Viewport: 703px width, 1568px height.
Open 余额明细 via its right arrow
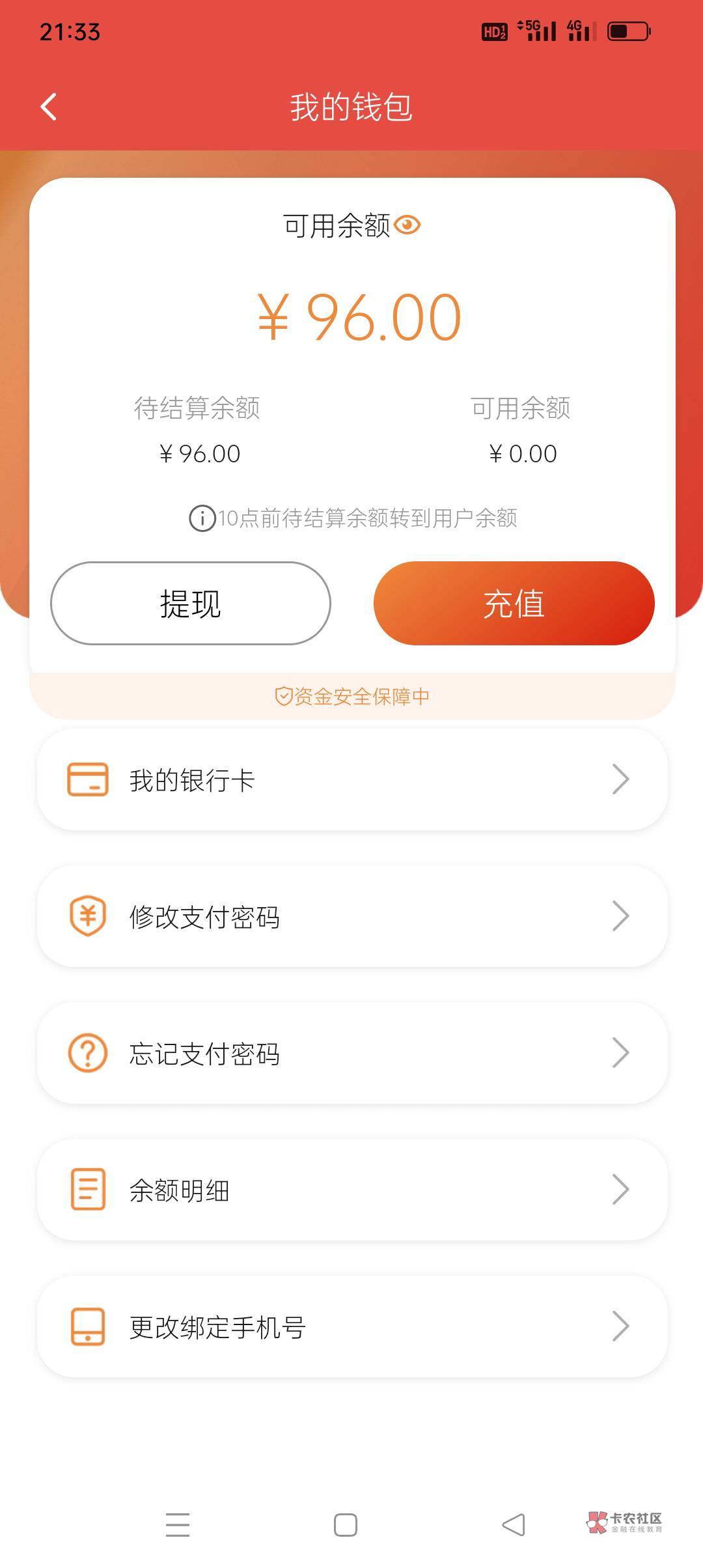(x=620, y=1190)
